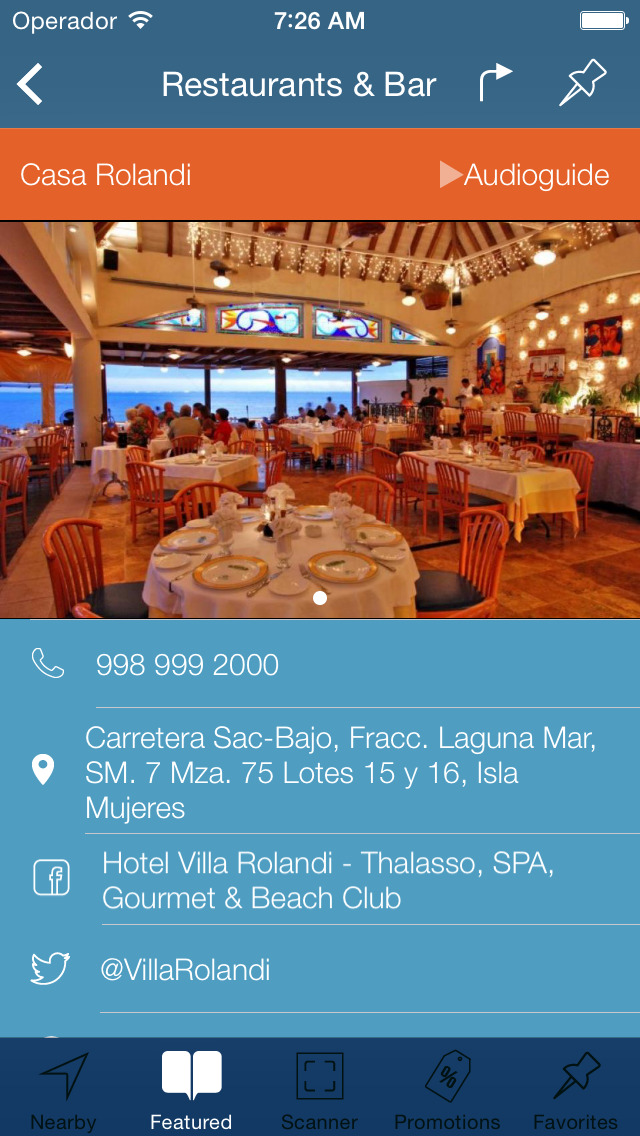Switch to the Nearby tab

point(64,1089)
